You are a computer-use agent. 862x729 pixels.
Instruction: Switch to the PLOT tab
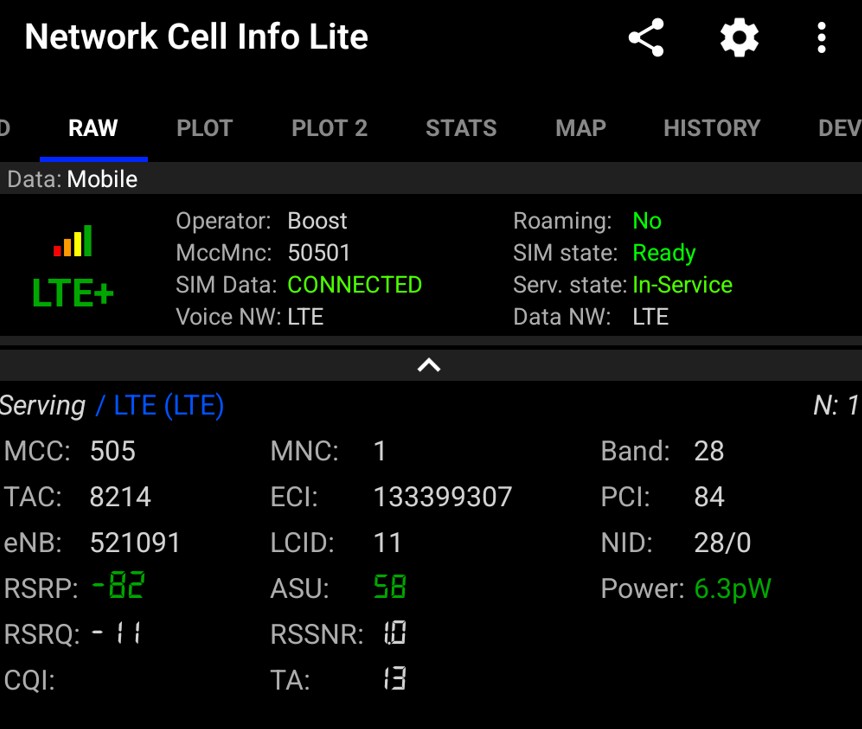tap(204, 128)
